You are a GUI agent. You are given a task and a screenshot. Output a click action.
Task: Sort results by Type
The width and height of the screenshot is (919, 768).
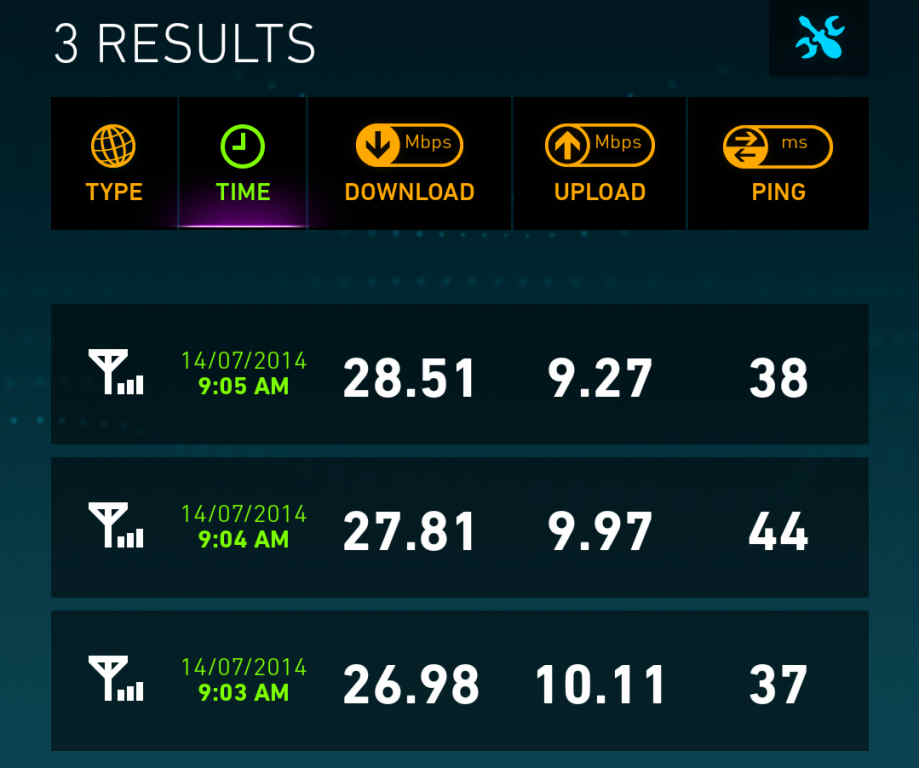click(x=114, y=165)
